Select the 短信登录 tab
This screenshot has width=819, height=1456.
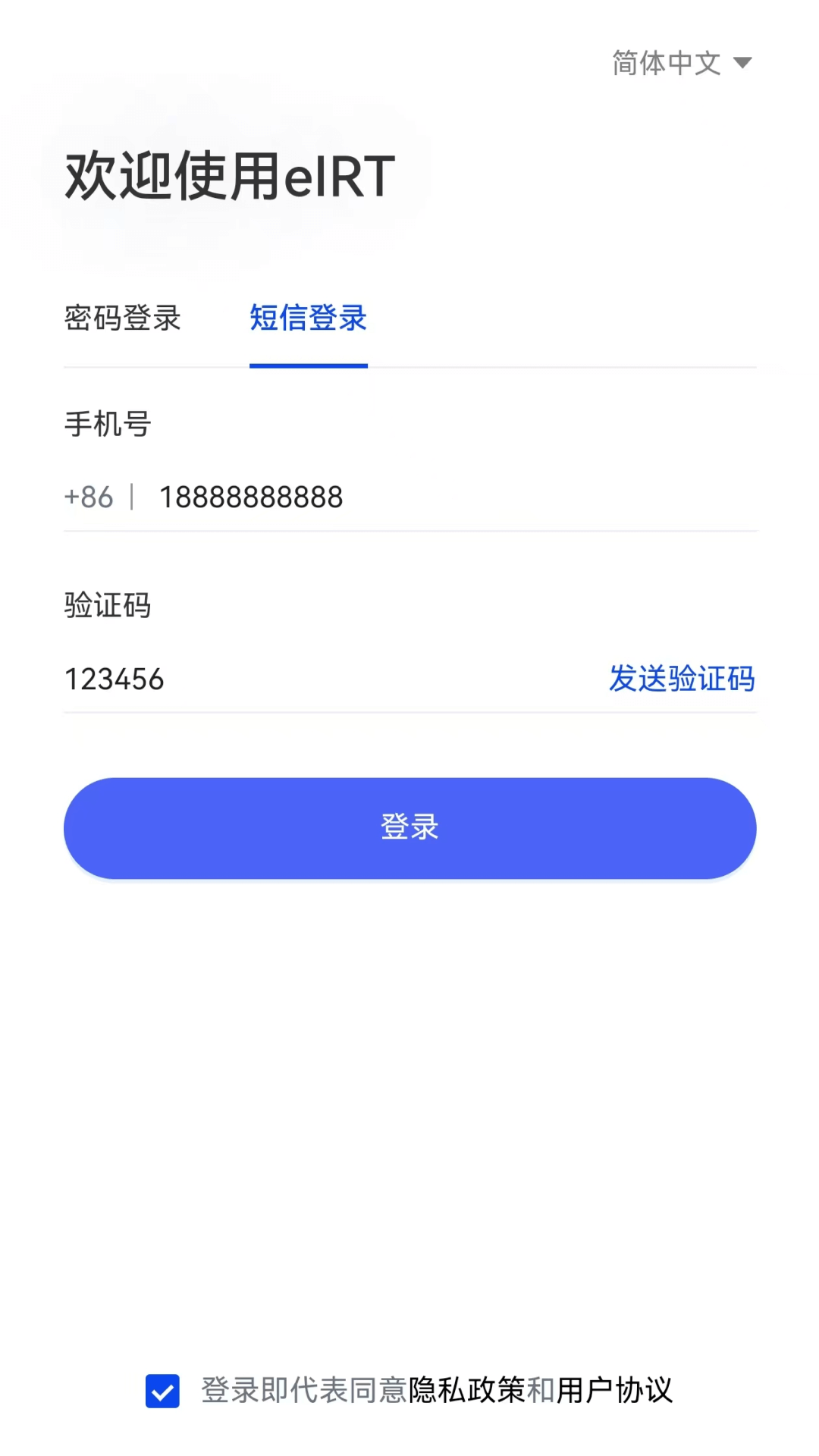(x=308, y=318)
